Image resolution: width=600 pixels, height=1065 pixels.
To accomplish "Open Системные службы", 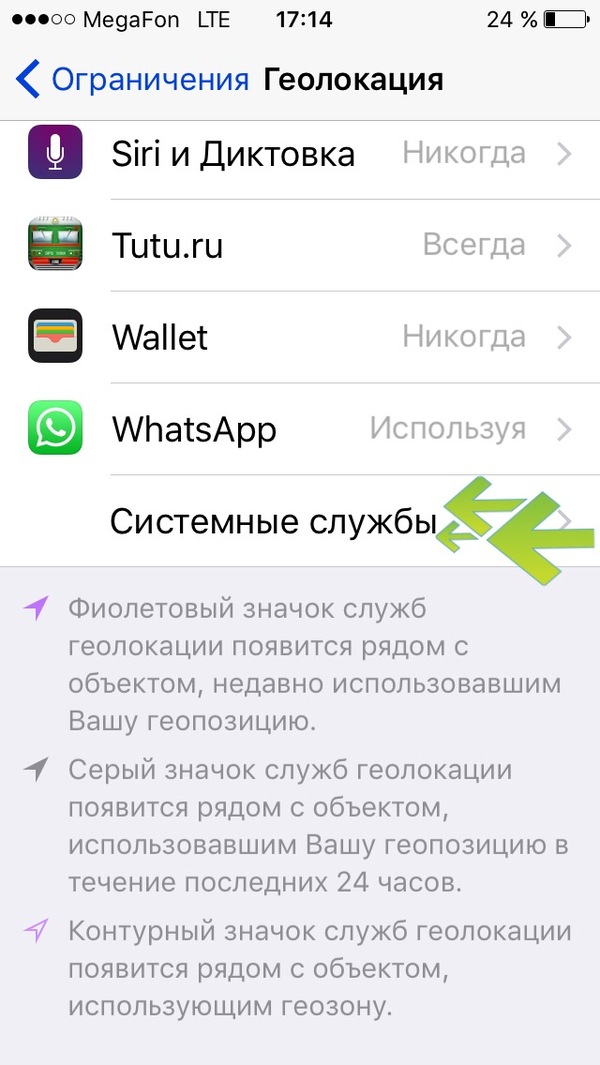I will pyautogui.click(x=275, y=521).
